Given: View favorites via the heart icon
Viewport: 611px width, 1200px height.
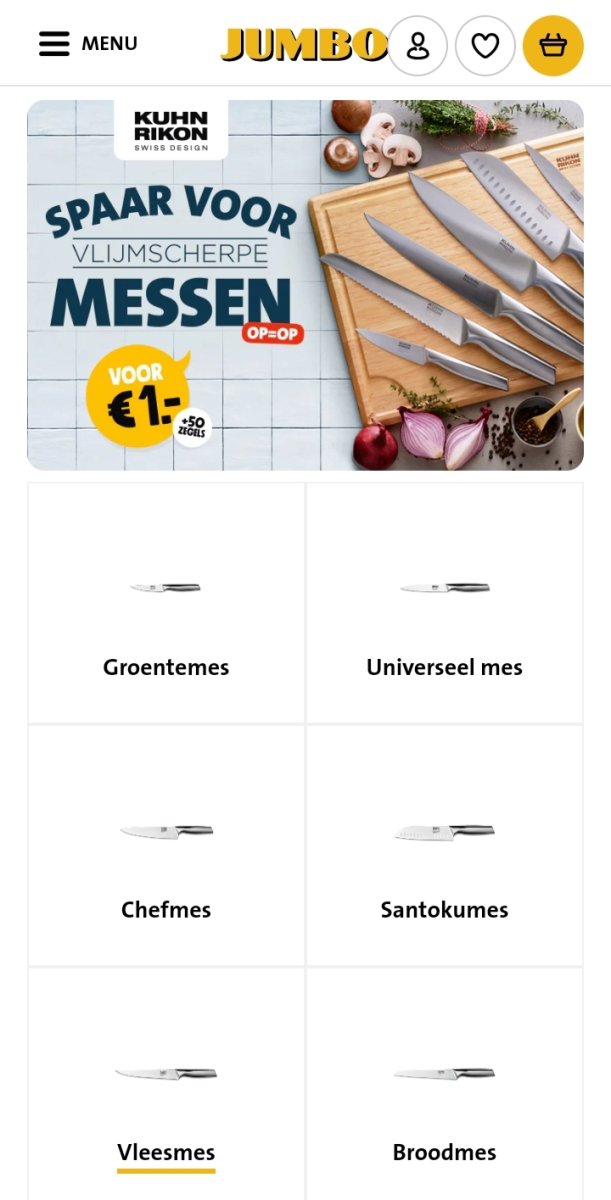Looking at the screenshot, I should pos(485,46).
